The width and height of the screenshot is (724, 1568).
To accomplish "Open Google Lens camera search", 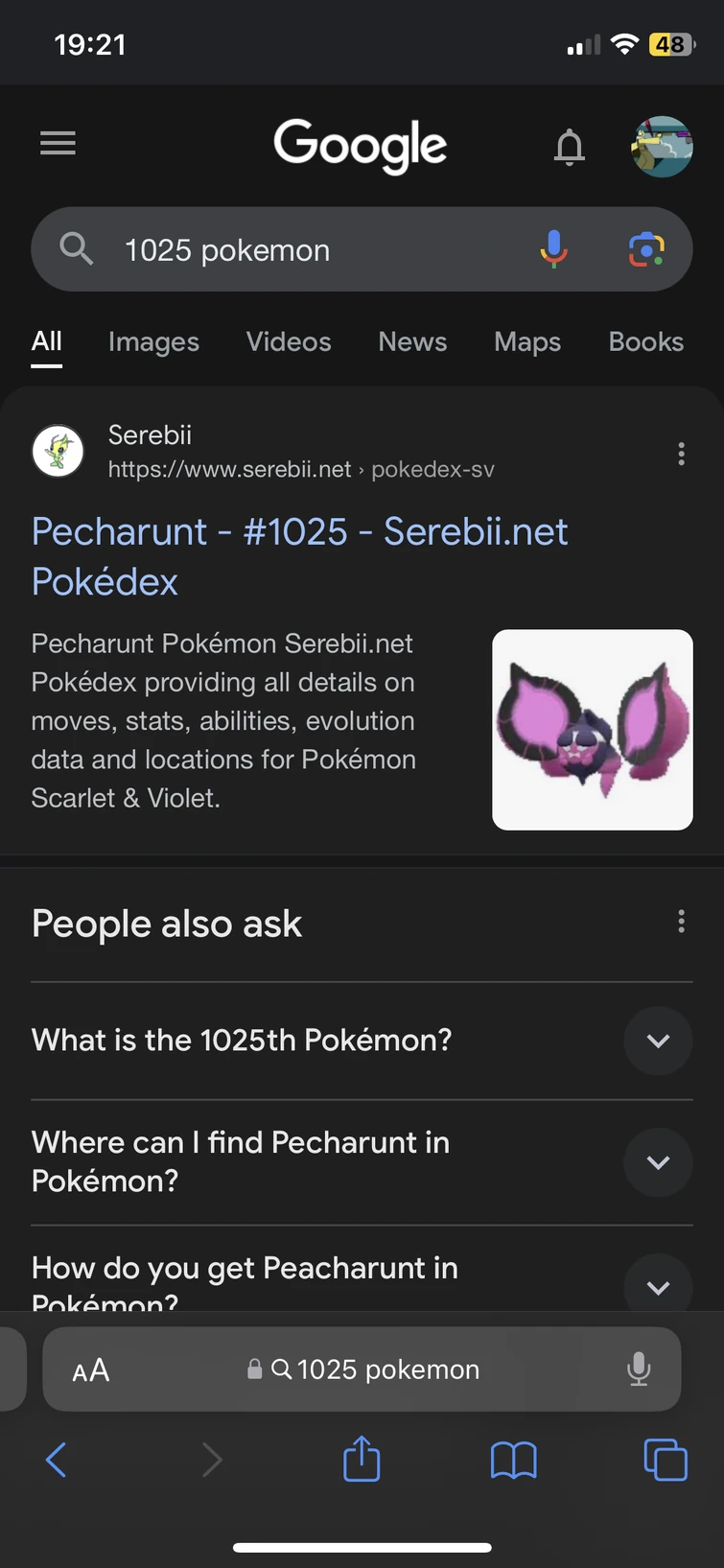I will pyautogui.click(x=646, y=249).
